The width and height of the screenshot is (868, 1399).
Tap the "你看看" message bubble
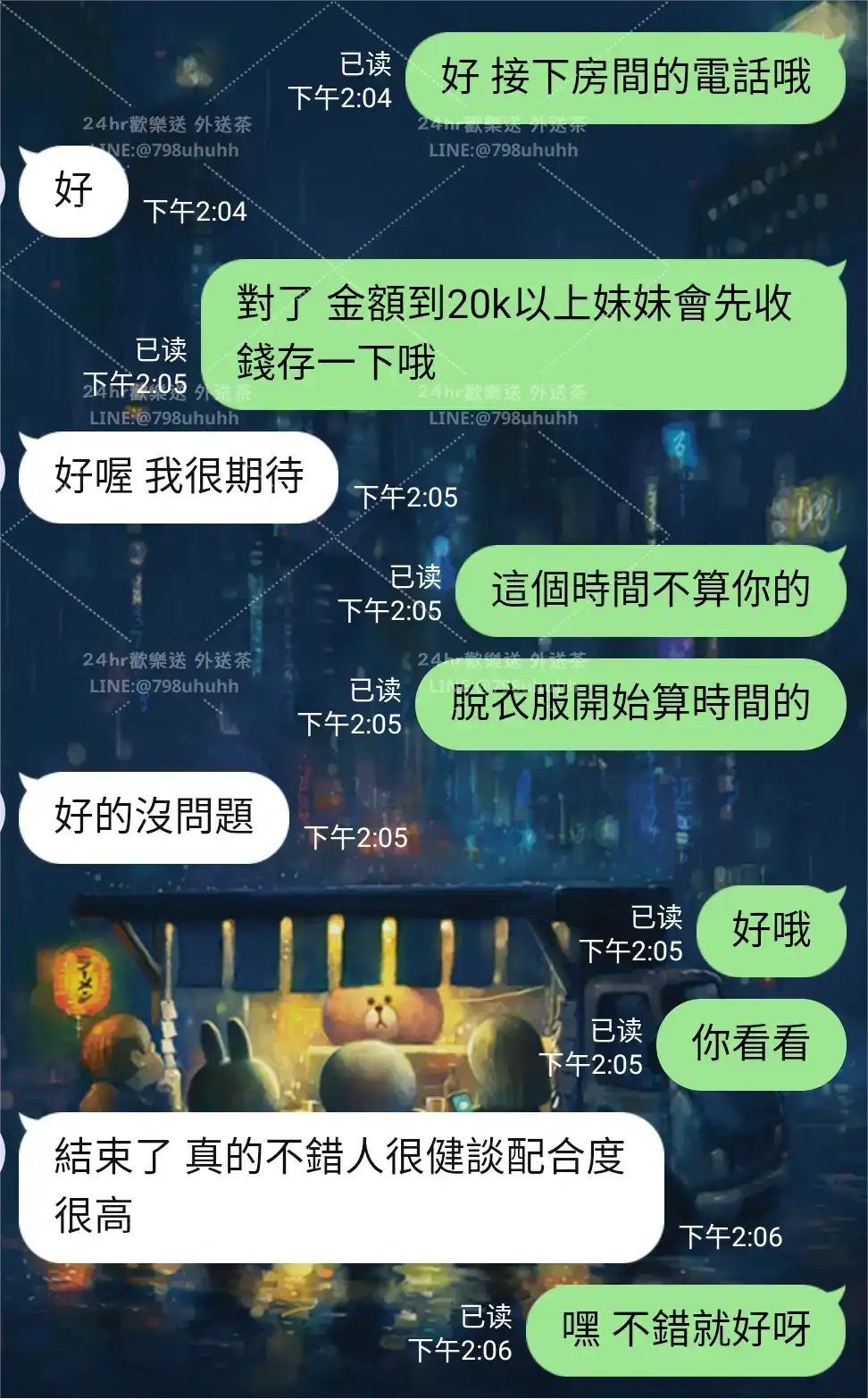point(751,1043)
